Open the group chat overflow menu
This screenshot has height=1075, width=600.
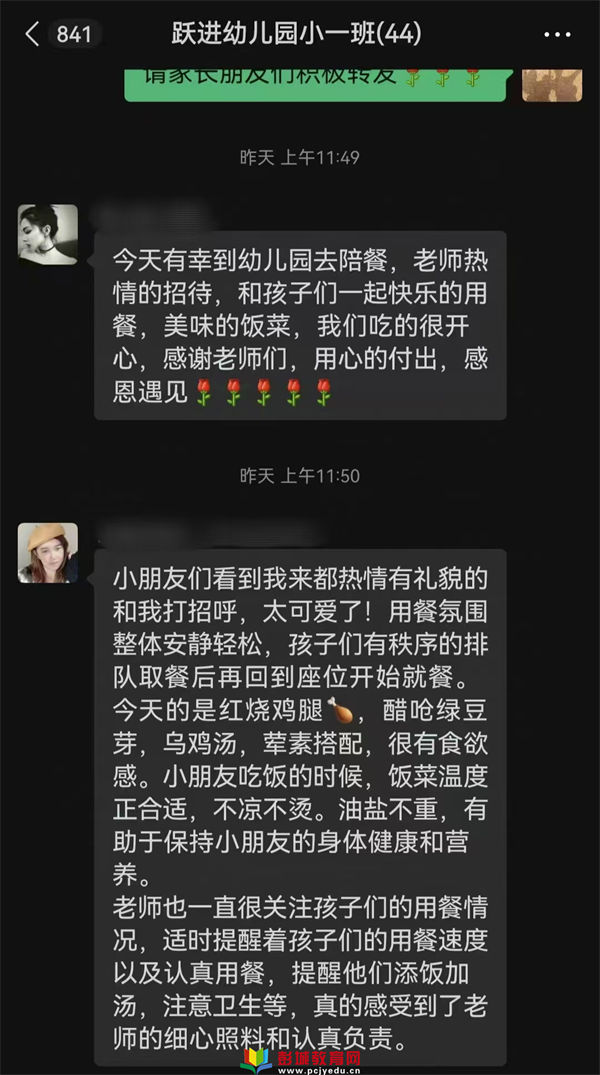click(x=556, y=35)
